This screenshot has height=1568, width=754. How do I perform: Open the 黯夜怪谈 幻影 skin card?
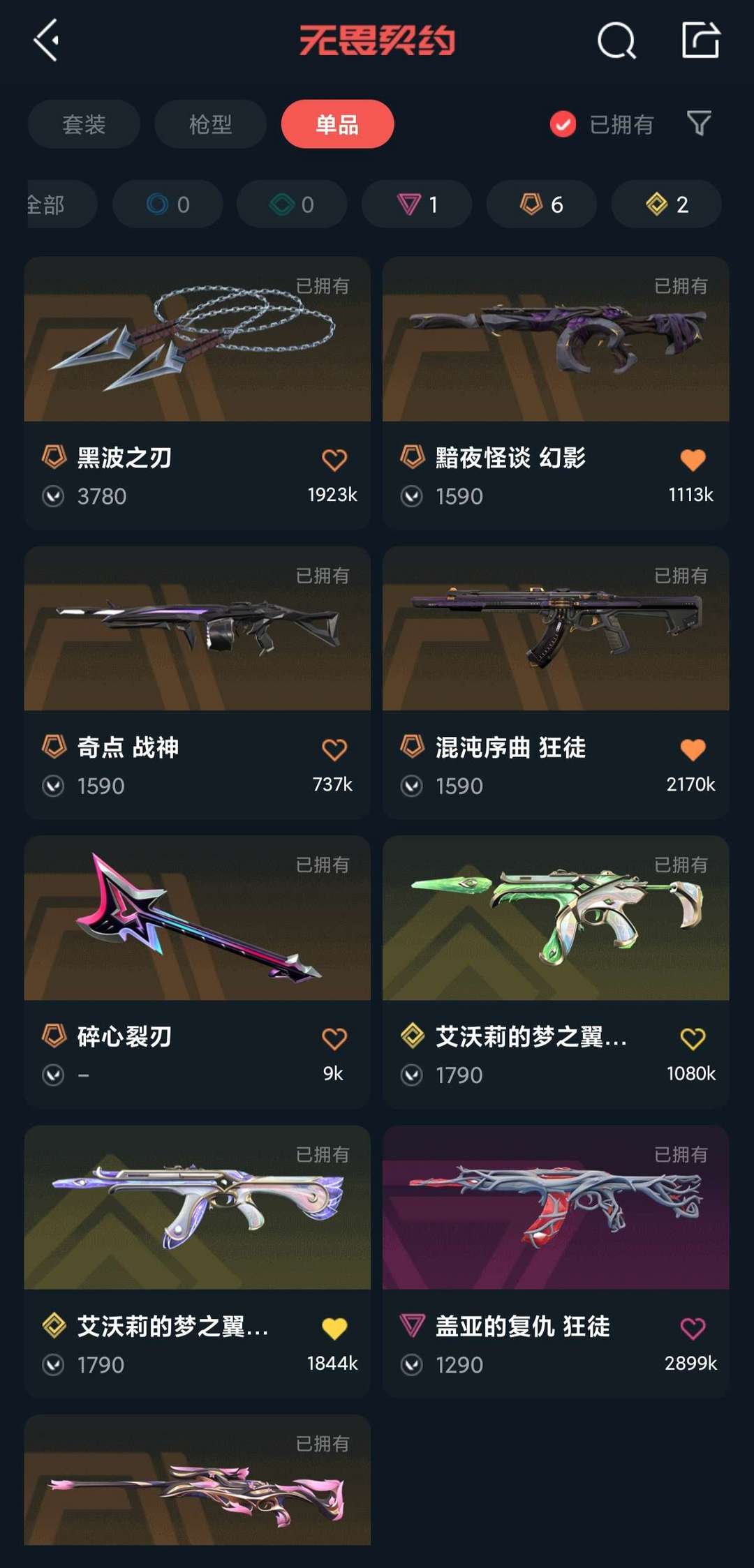556,340
